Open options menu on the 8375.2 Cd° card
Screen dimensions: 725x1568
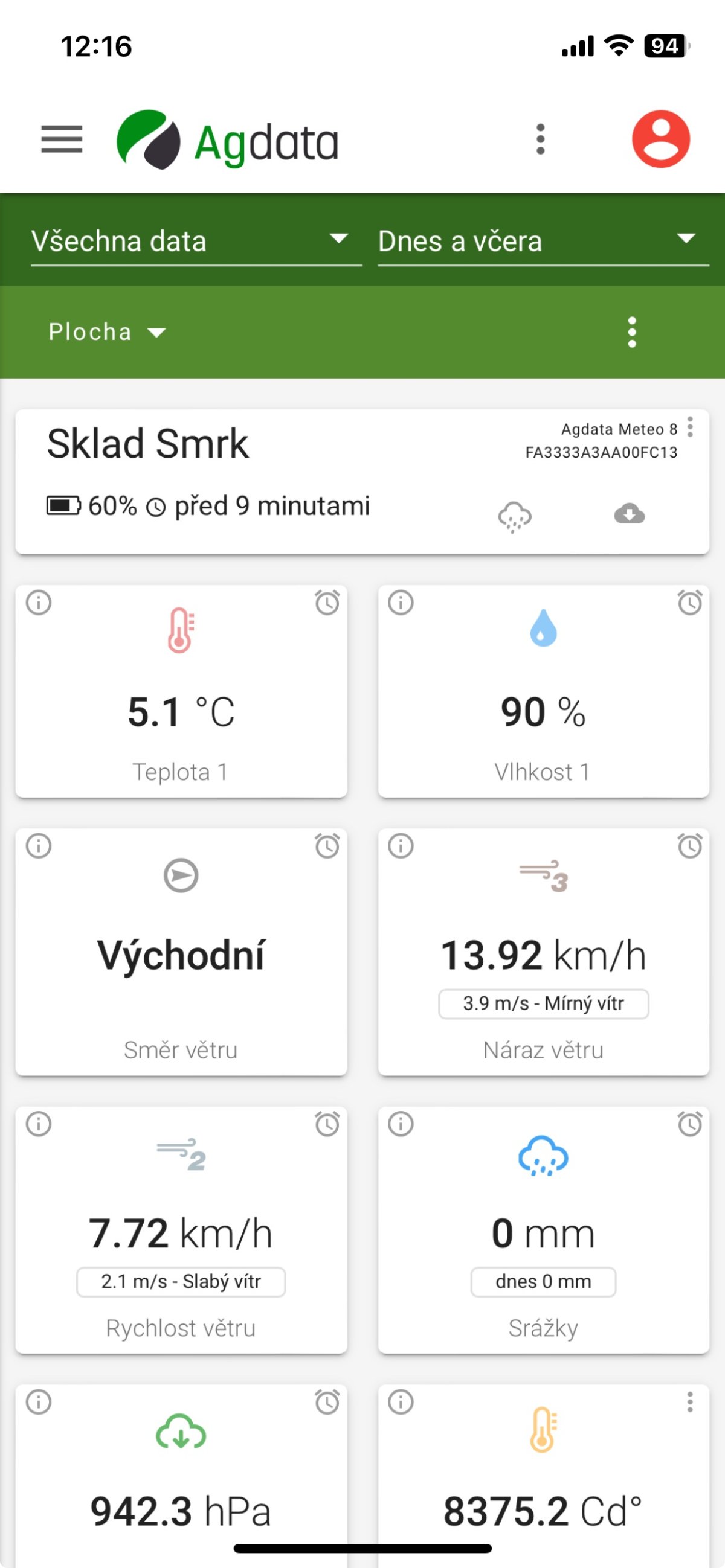click(x=690, y=1402)
